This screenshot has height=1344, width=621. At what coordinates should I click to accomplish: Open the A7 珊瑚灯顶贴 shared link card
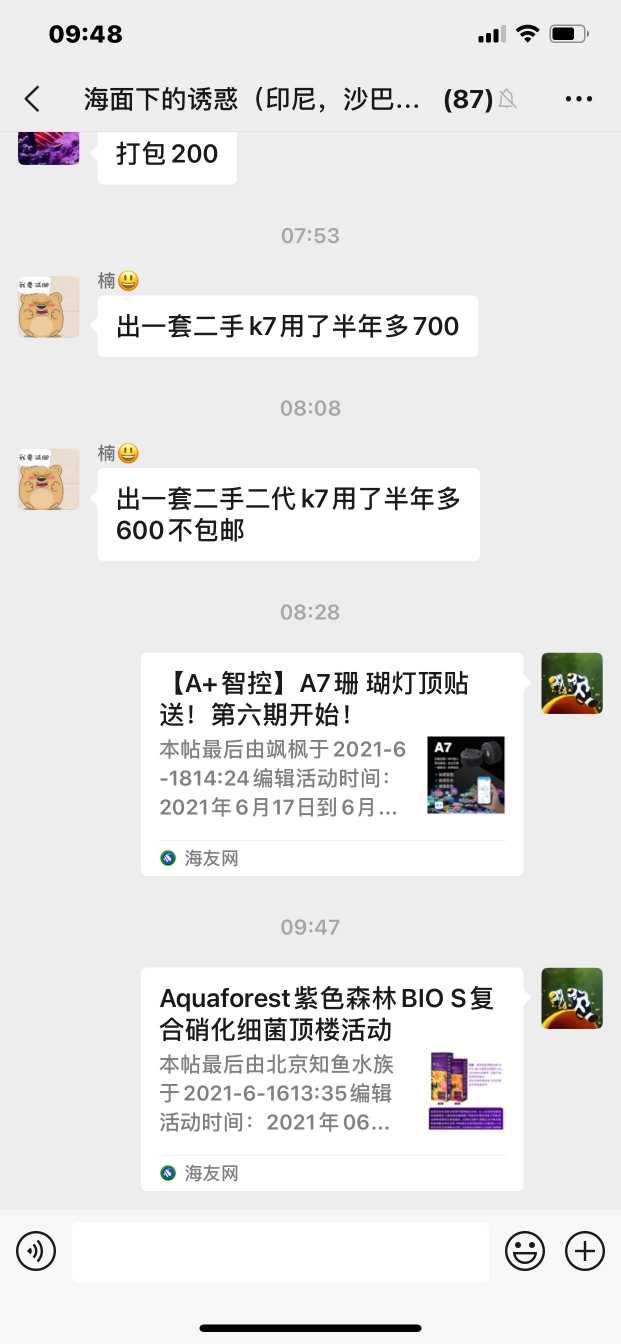tap(331, 764)
